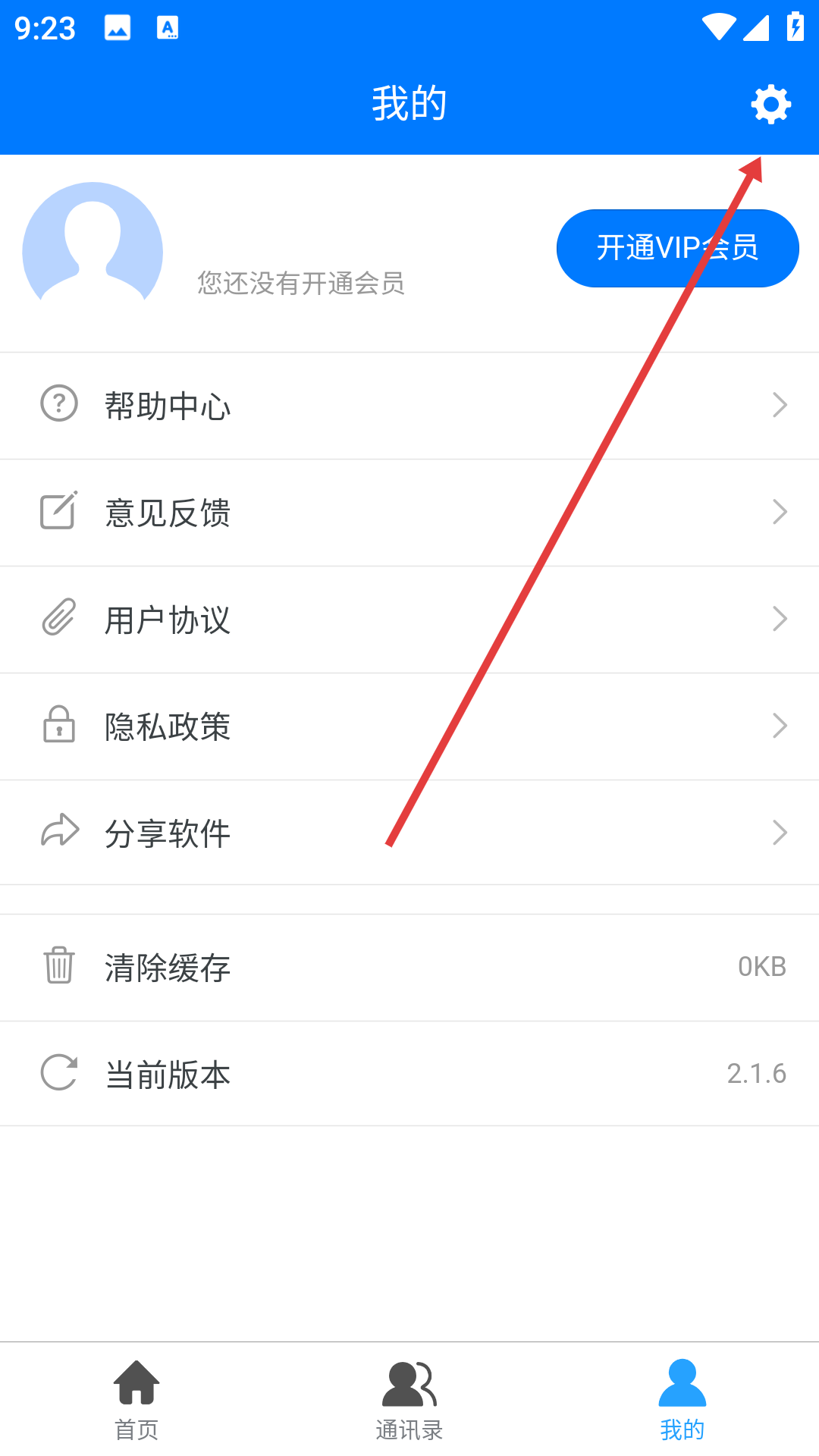
Task: Click the trash icon beside 清除缓存
Action: click(58, 967)
